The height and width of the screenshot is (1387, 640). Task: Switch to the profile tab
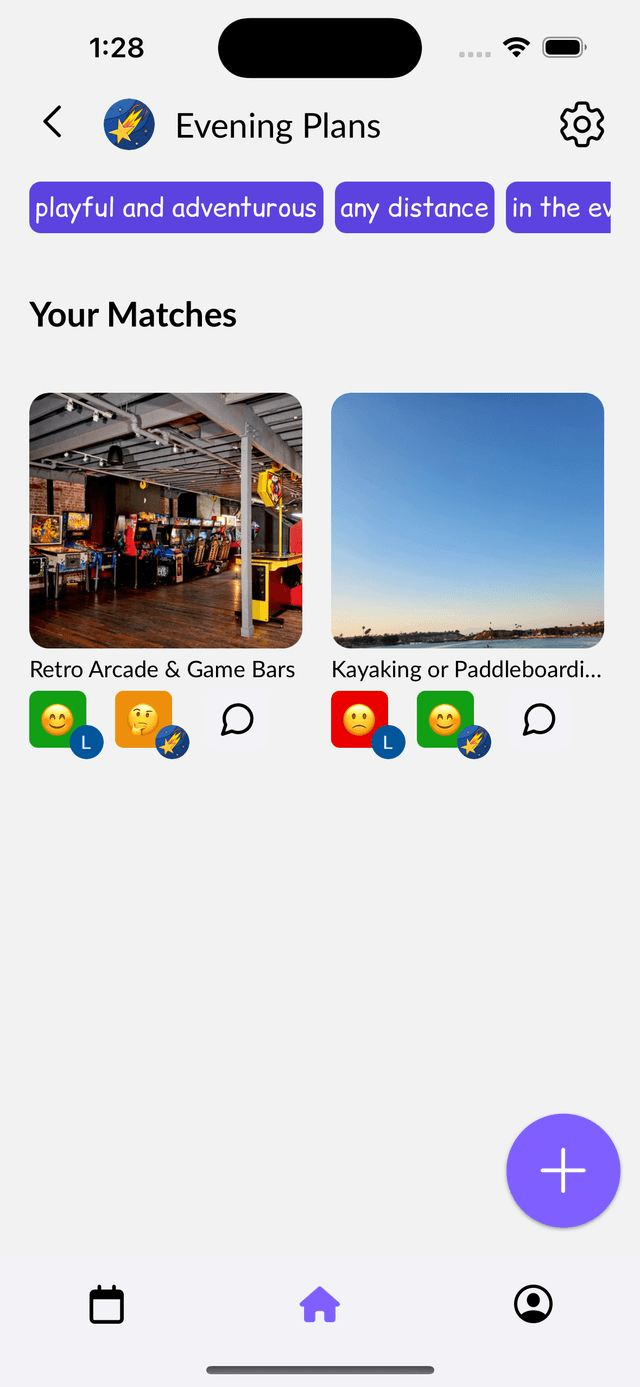pos(533,1304)
